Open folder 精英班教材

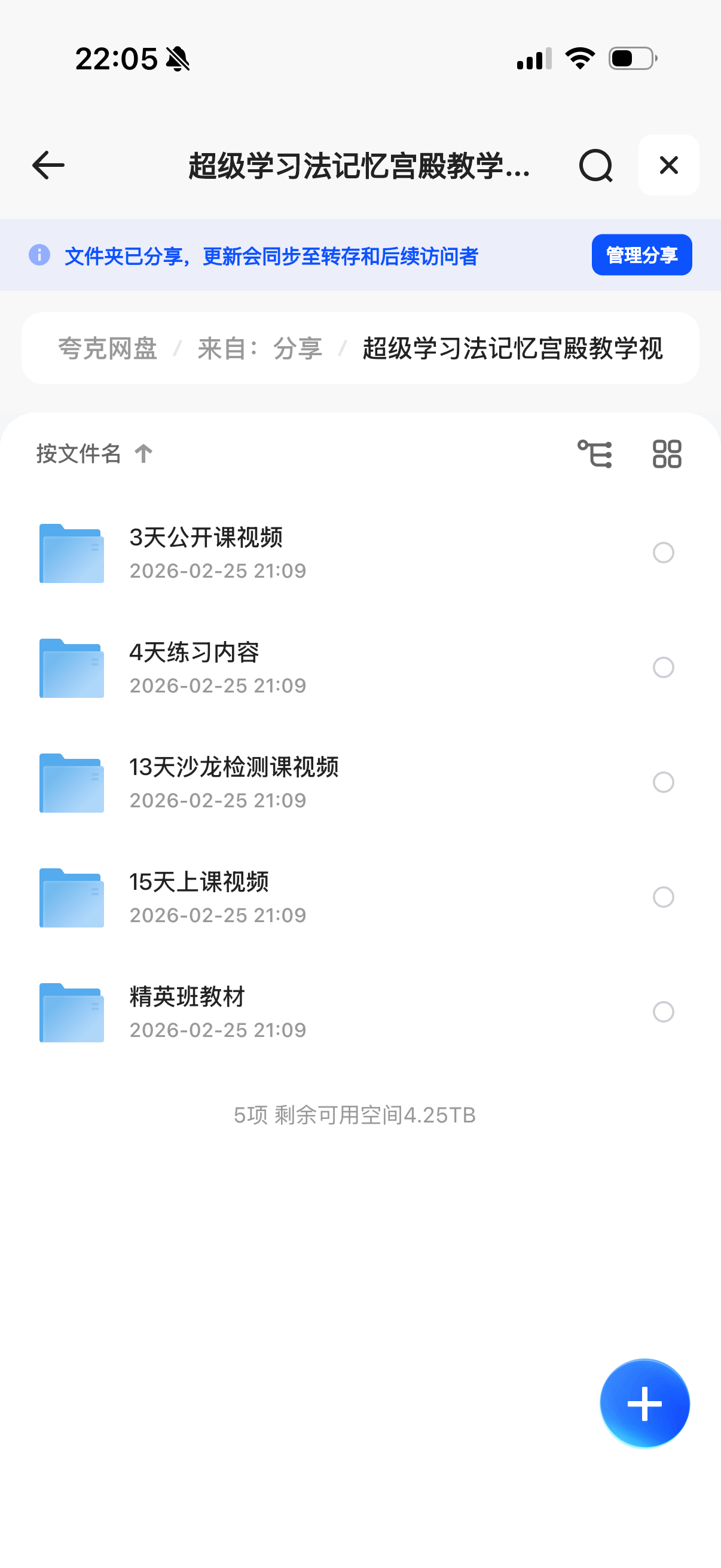click(187, 1012)
